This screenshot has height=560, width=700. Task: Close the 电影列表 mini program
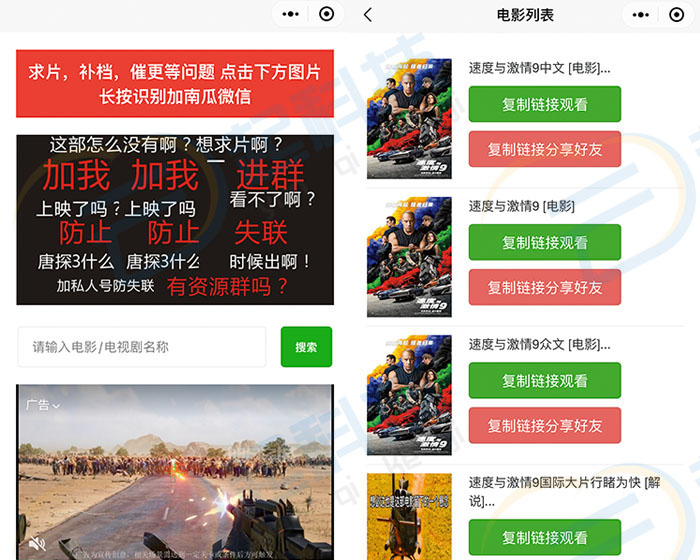pyautogui.click(x=676, y=14)
